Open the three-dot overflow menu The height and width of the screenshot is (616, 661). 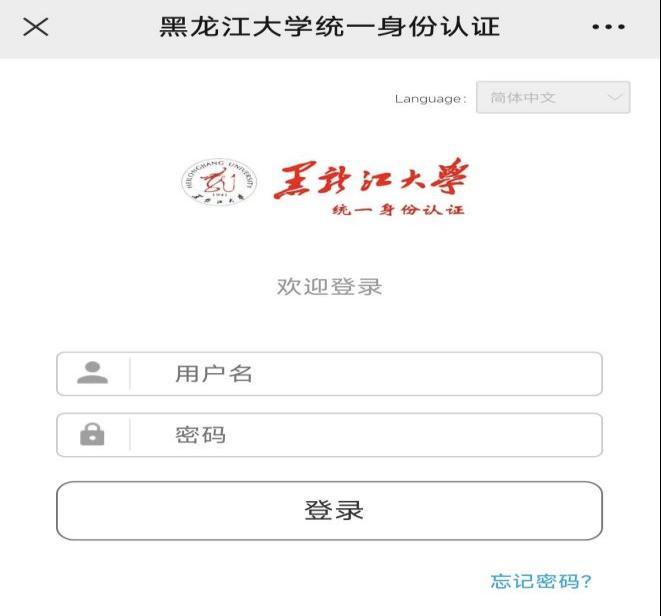[608, 27]
